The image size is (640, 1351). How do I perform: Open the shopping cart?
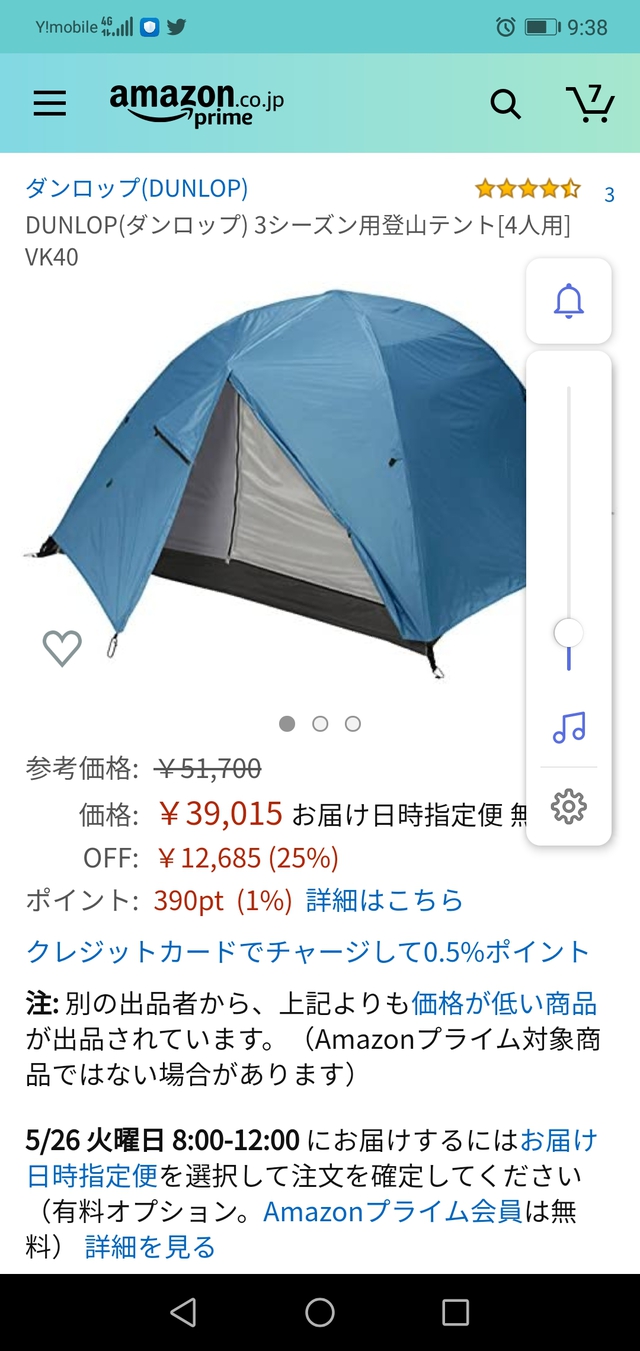coord(590,103)
